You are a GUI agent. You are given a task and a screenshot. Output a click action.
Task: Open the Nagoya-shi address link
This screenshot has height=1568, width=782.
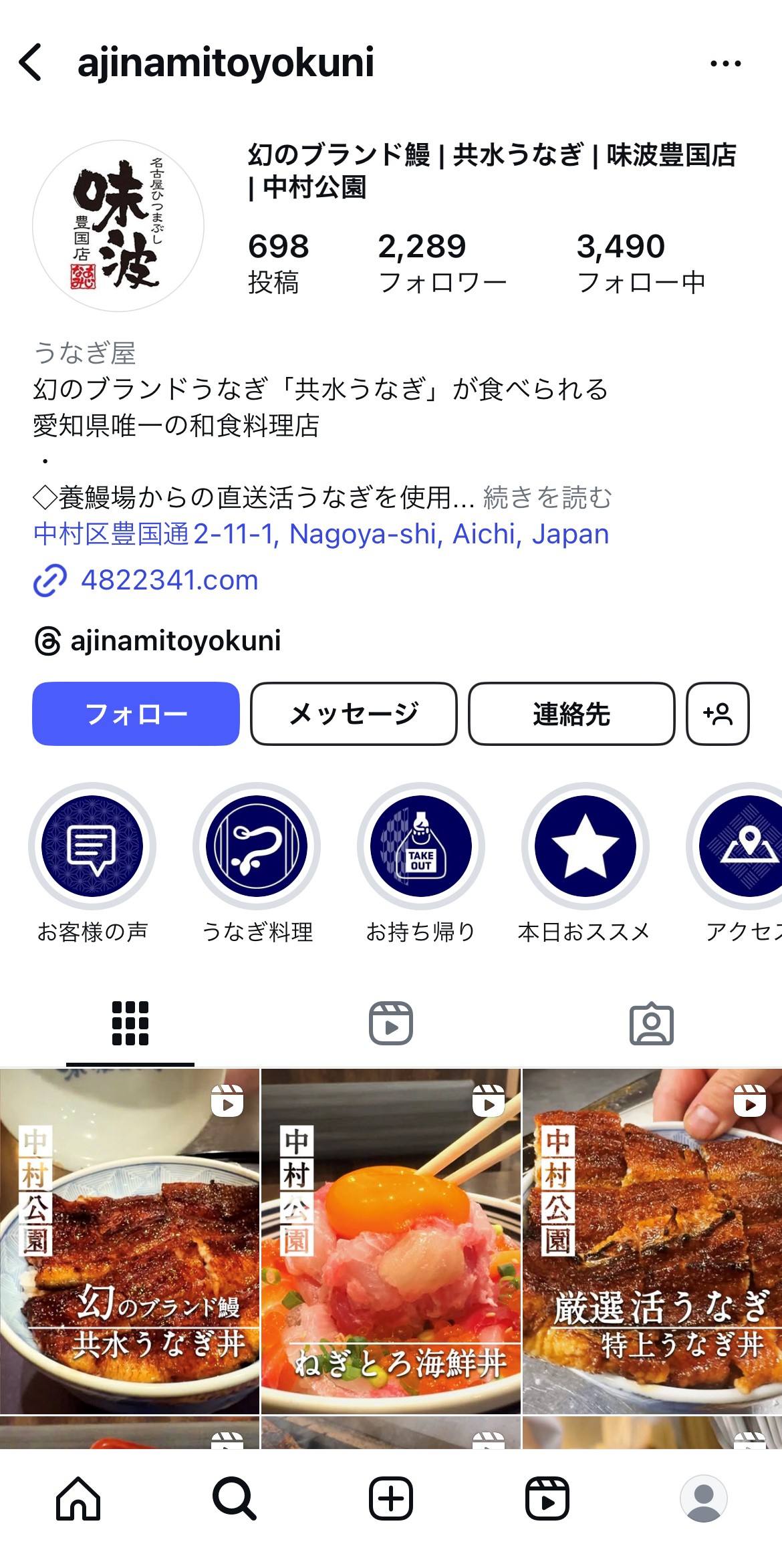coord(321,534)
